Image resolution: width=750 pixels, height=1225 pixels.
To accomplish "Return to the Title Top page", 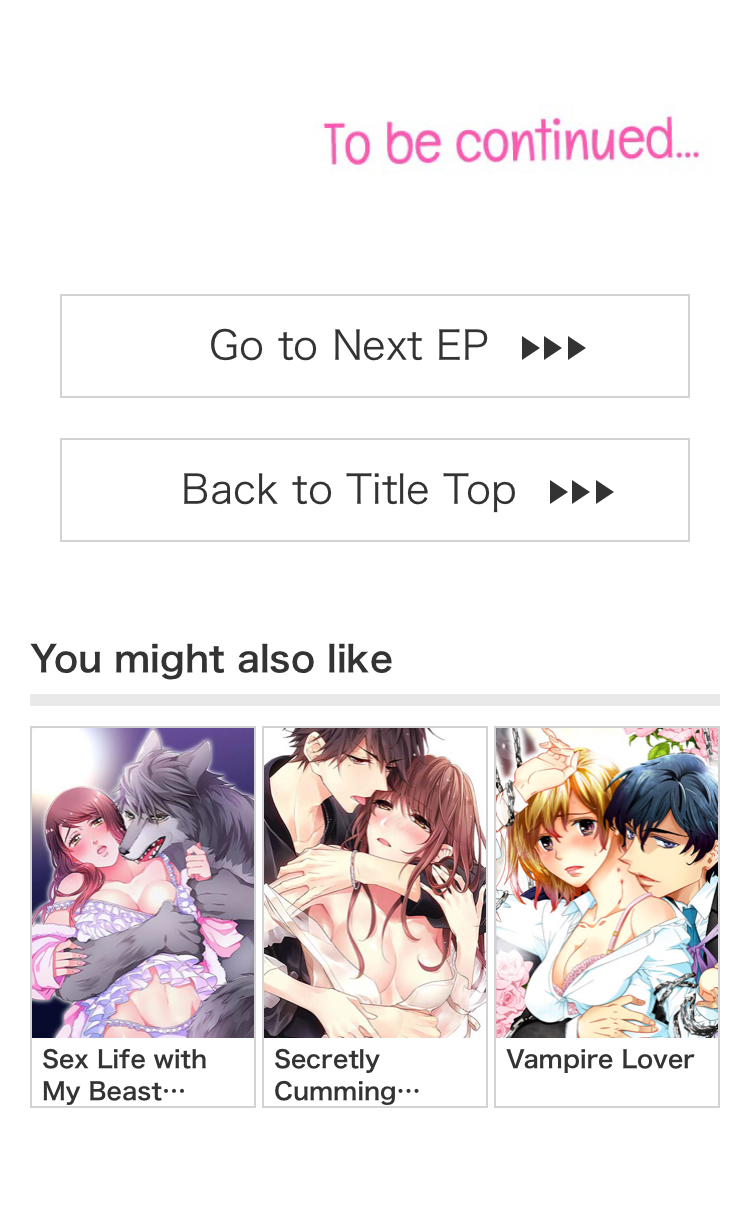I will coord(375,490).
